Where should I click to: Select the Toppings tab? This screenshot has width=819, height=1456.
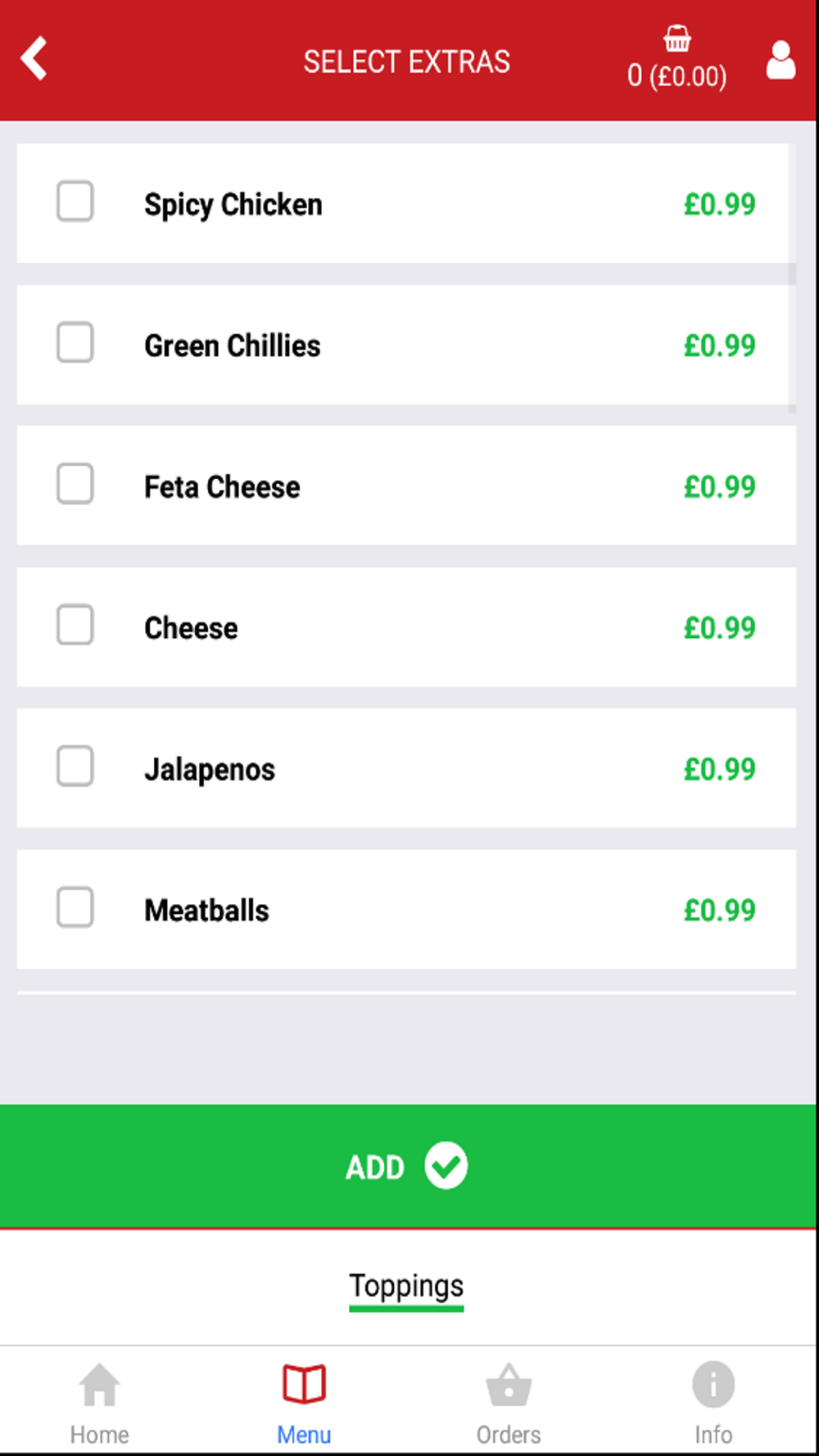coord(406,1287)
